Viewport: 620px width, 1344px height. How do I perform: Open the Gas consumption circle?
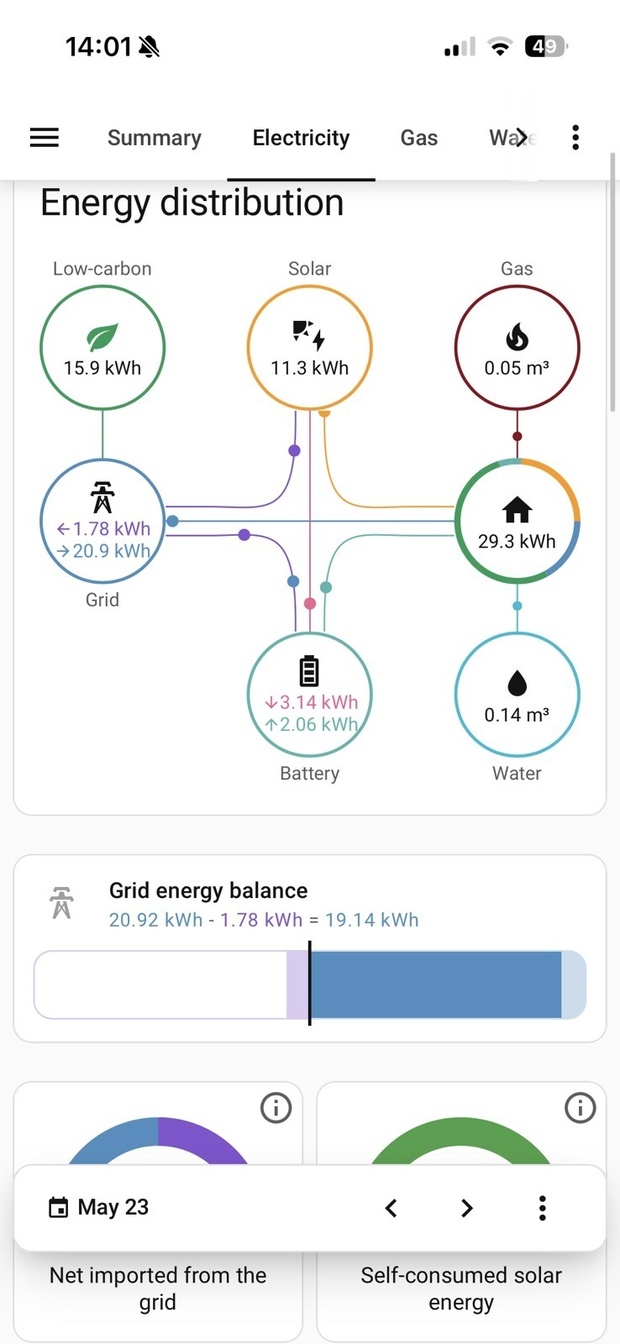click(517, 349)
